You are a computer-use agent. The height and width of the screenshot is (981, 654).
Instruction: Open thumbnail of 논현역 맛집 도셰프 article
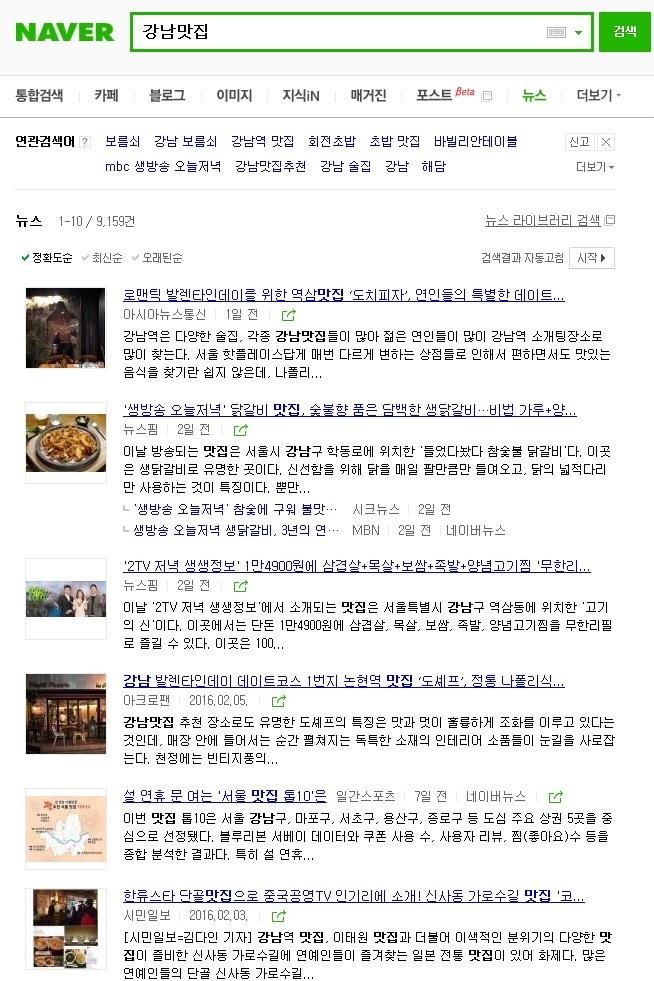point(66,714)
